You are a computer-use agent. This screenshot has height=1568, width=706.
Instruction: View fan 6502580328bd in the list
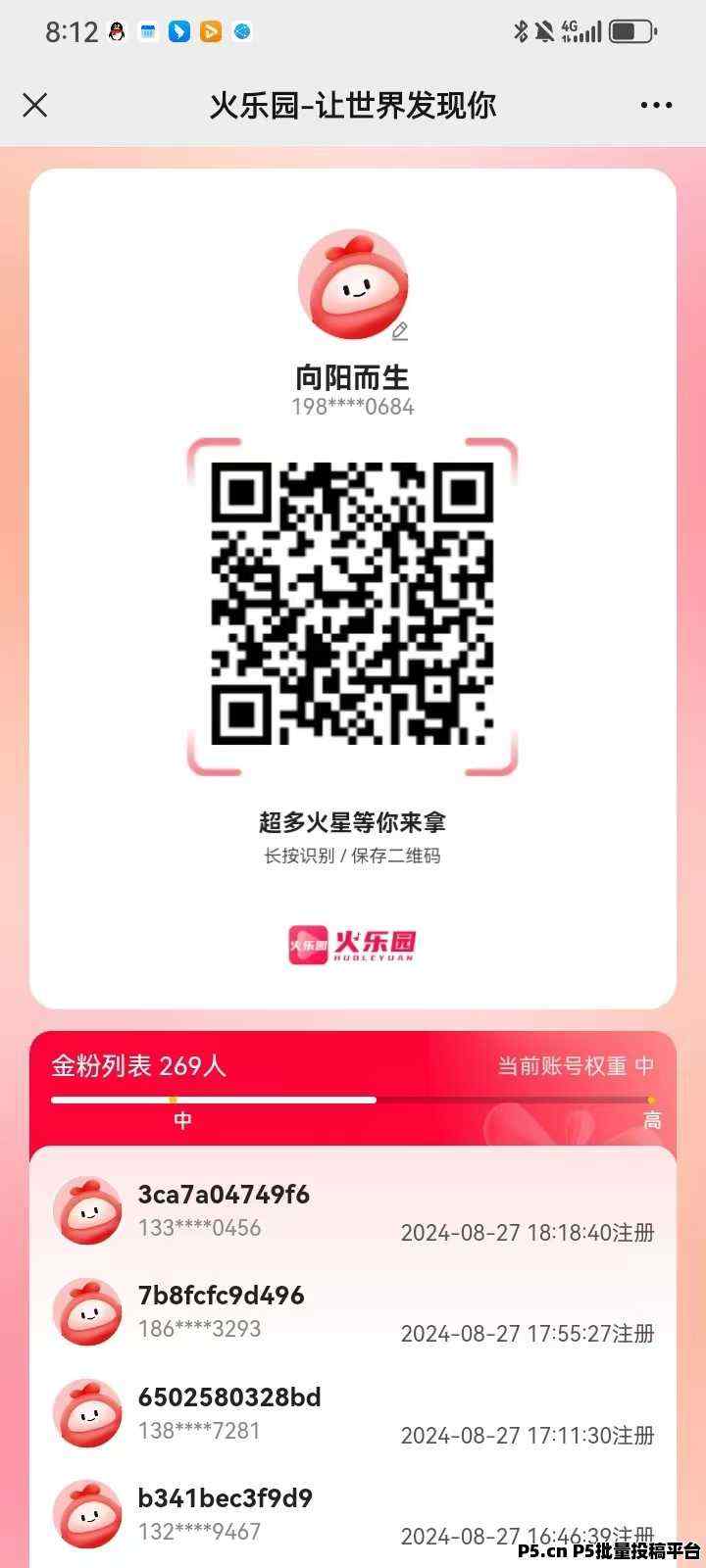(229, 1397)
